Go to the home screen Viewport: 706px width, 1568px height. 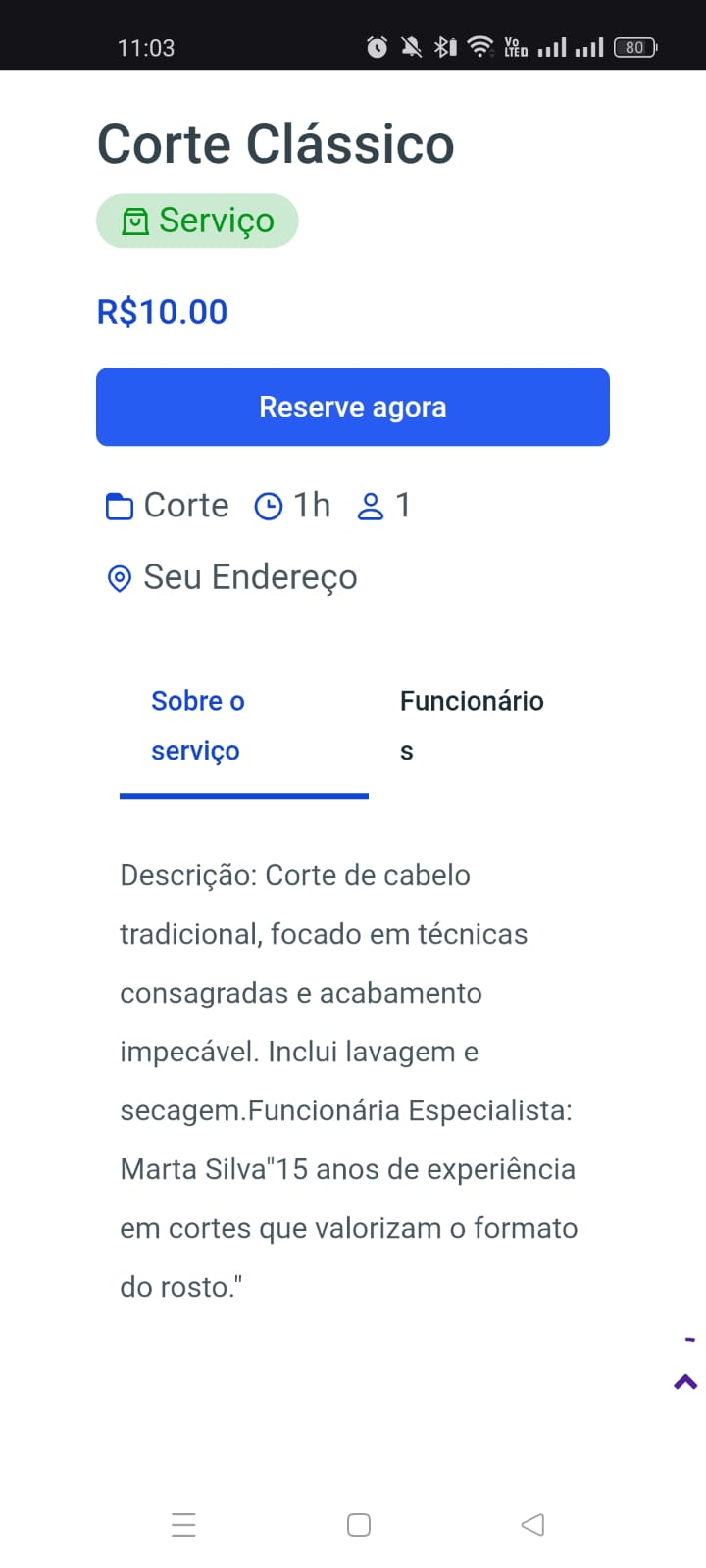[x=359, y=1525]
